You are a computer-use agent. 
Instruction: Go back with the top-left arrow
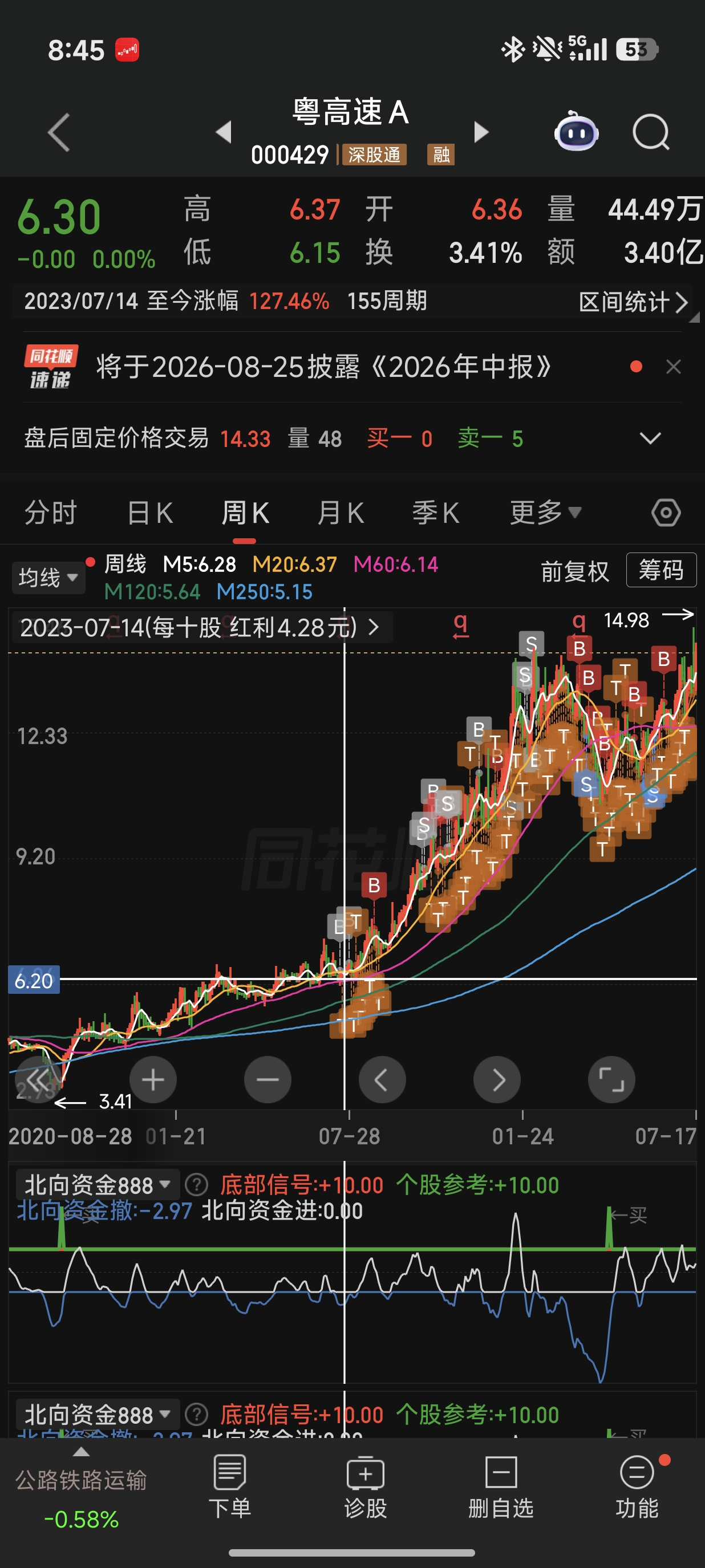pos(59,132)
